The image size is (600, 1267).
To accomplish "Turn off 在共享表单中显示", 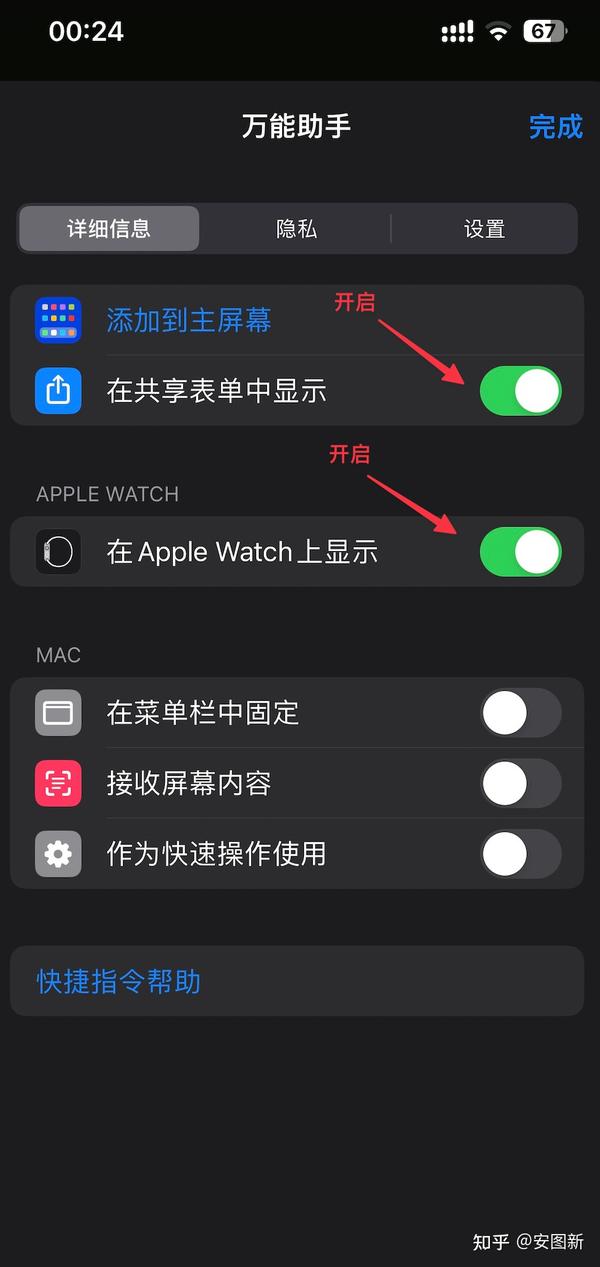I will tap(521, 391).
